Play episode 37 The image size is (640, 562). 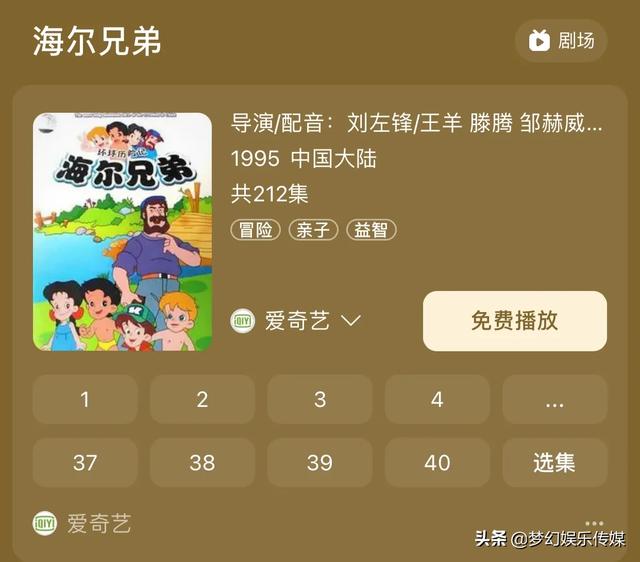85,463
